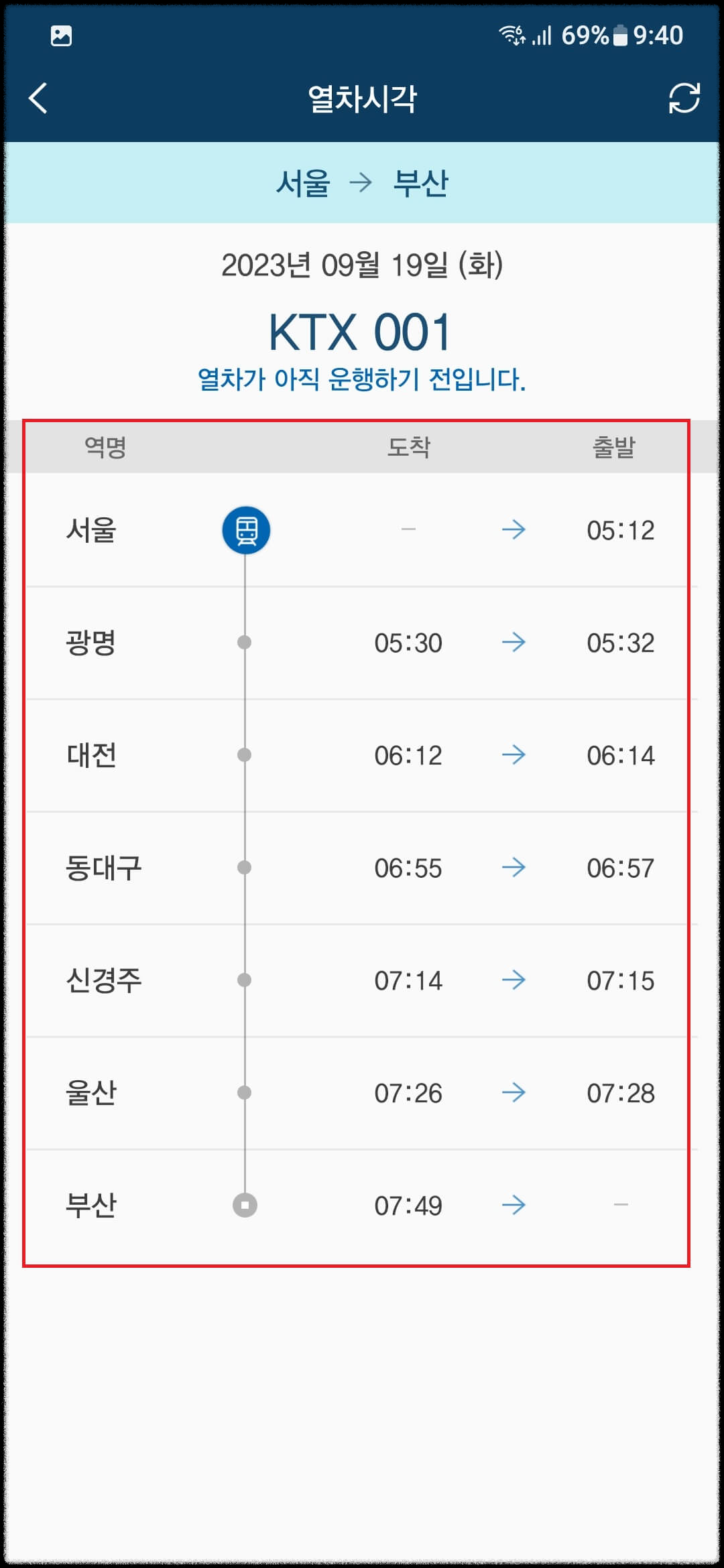Select the 열차시각 title in the header
This screenshot has width=724, height=1568.
pyautogui.click(x=362, y=98)
